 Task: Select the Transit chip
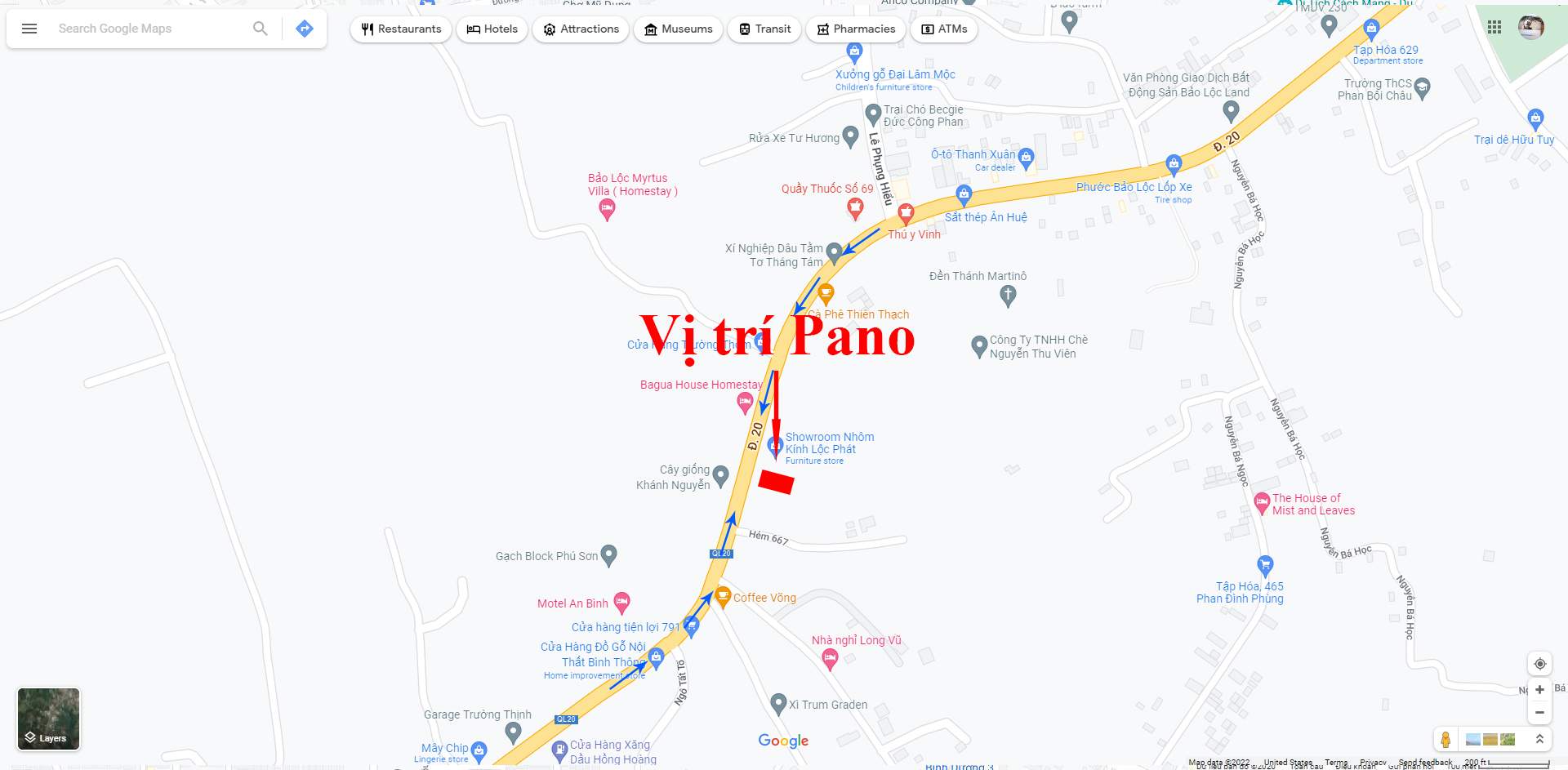[x=764, y=29]
